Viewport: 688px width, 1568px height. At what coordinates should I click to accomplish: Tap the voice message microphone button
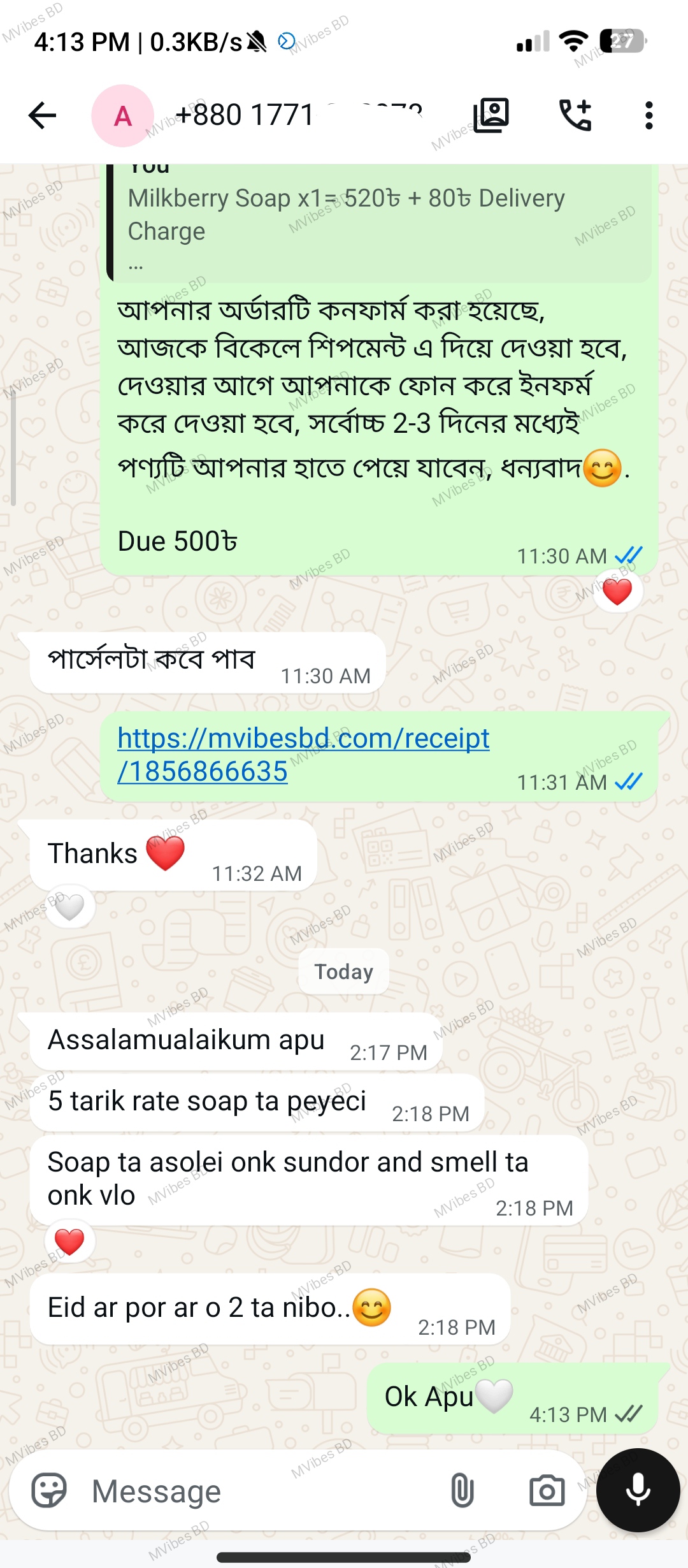(x=638, y=1490)
